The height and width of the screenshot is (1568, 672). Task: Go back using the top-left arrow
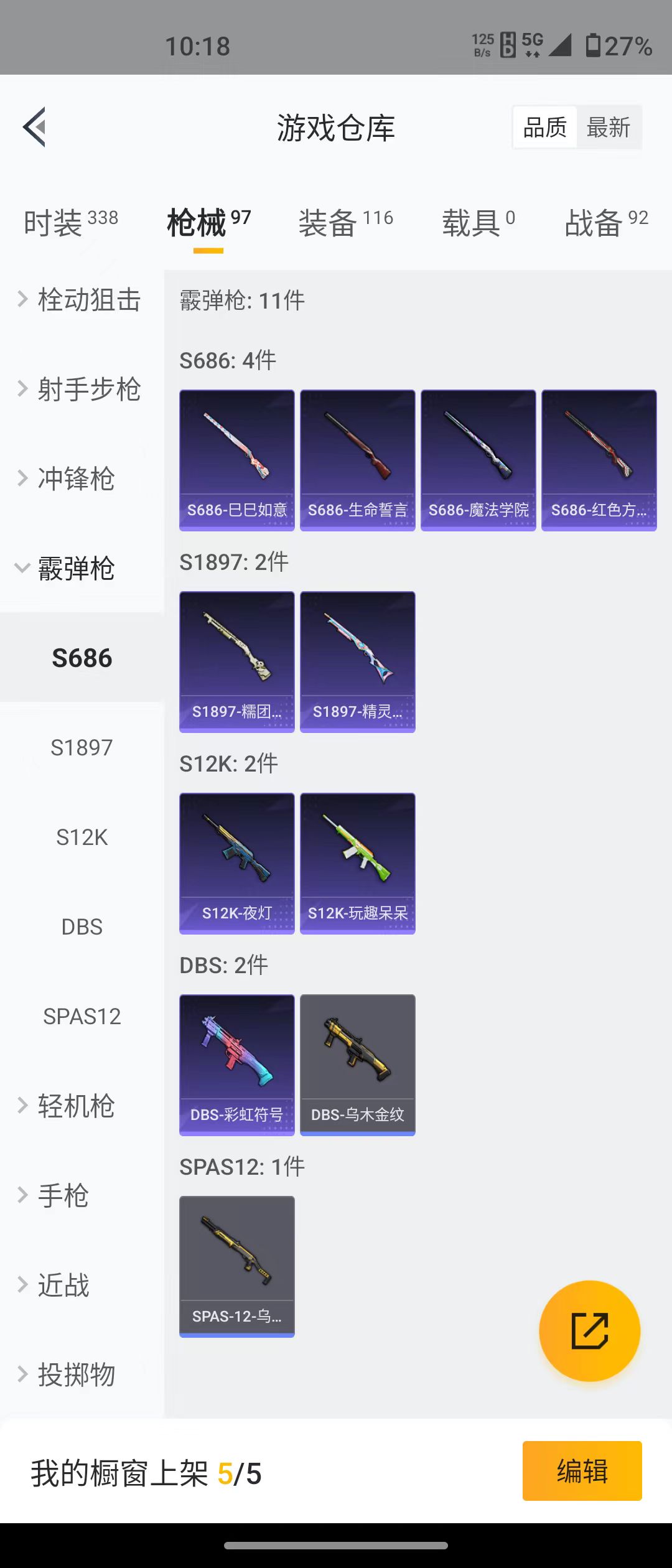(x=35, y=127)
